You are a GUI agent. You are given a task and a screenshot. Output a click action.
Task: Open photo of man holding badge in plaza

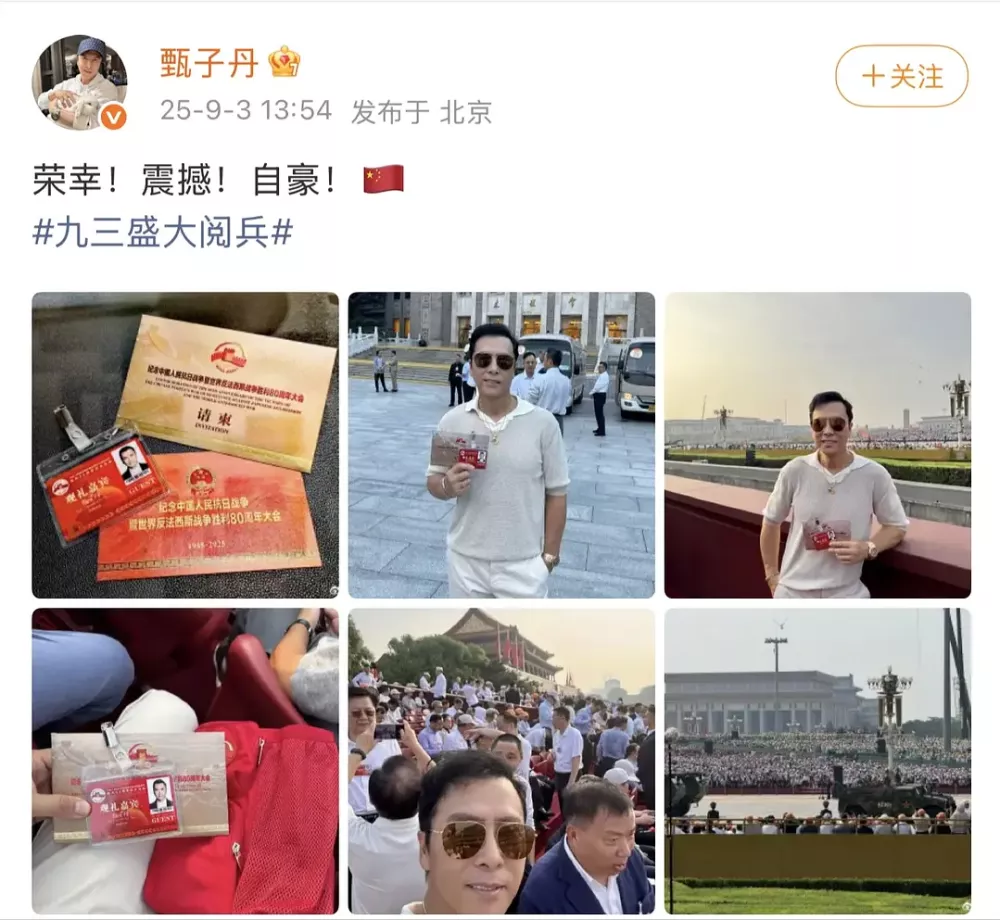501,445
